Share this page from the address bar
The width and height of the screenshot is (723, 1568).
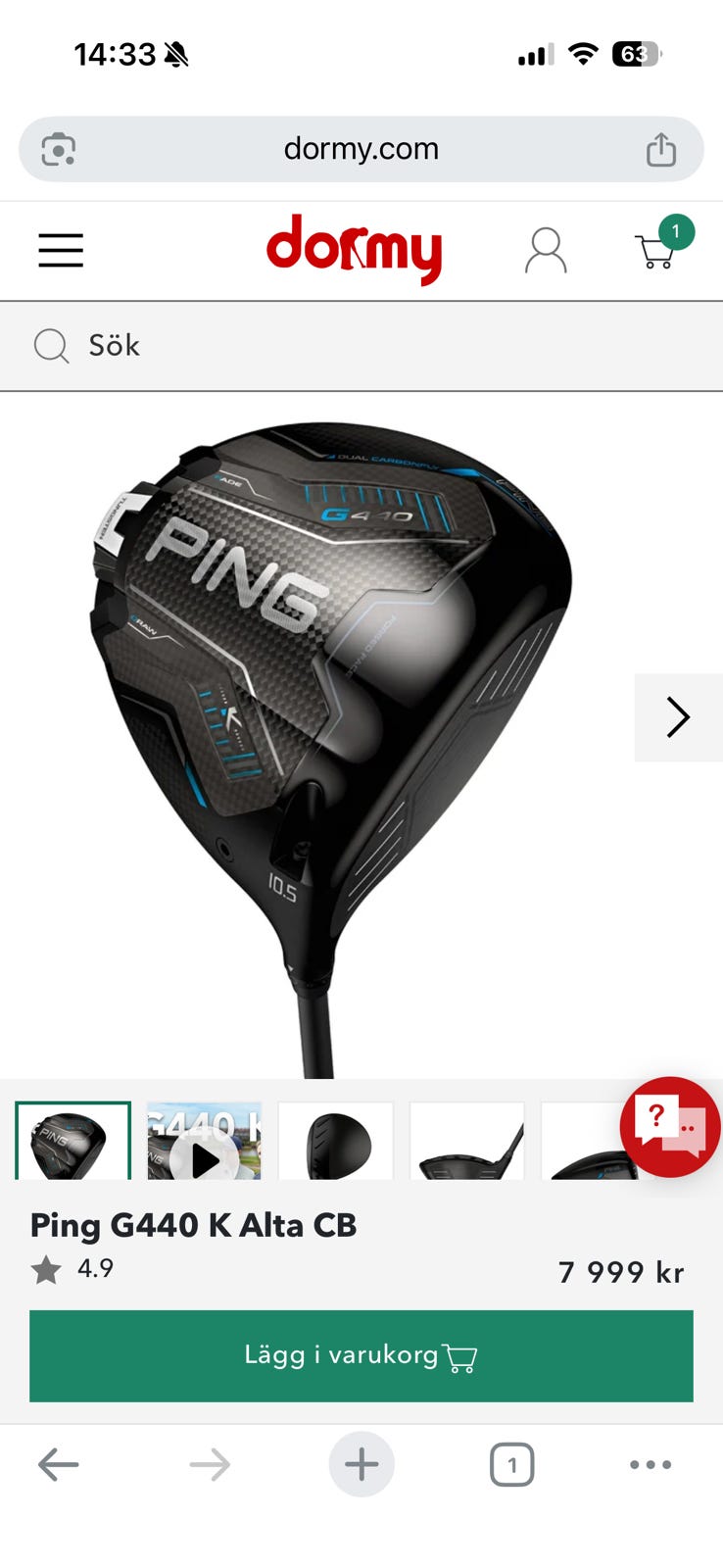661,149
